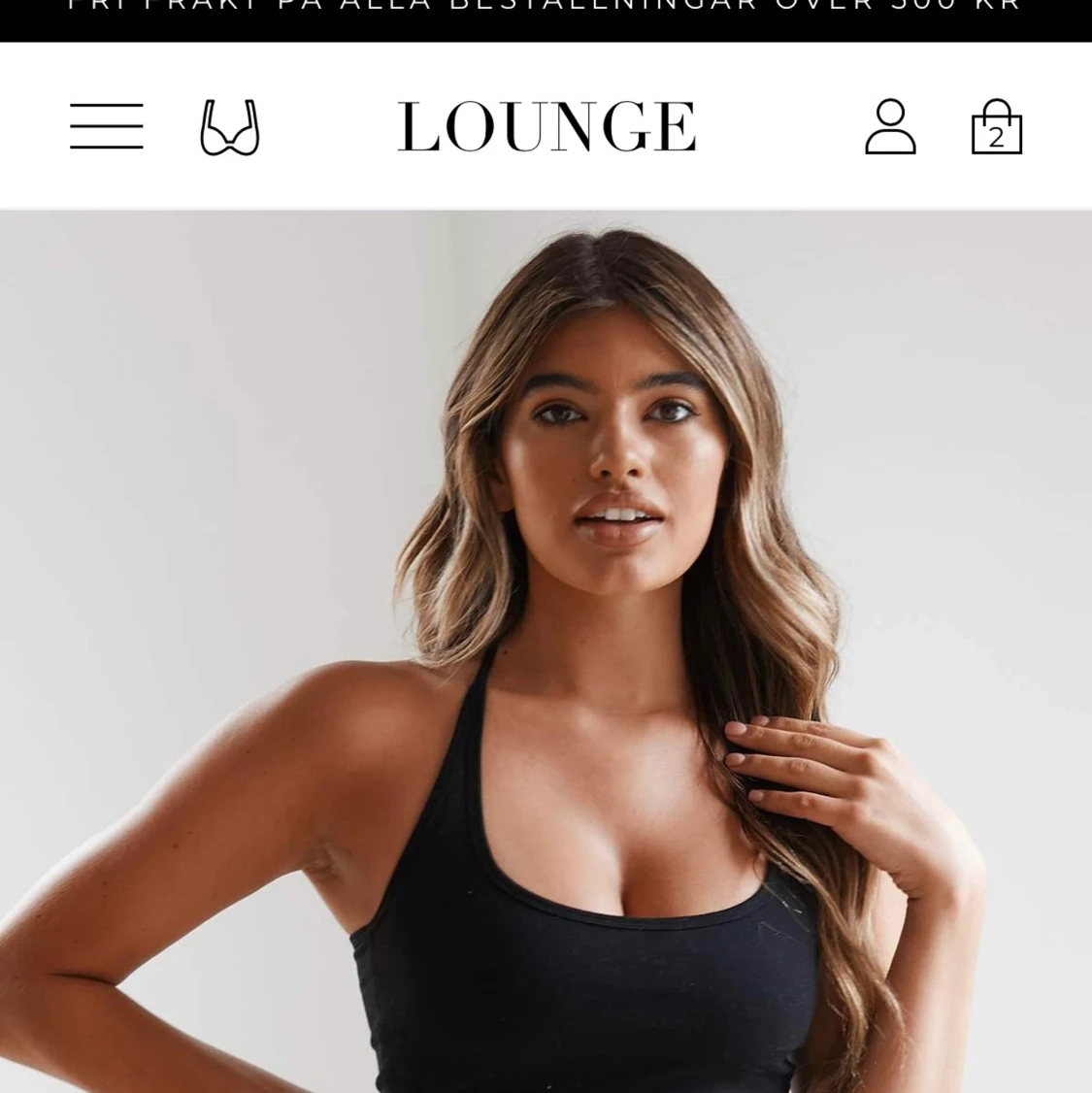1092x1093 pixels.
Task: Tap the cart badge showing 2 items
Action: pos(998,136)
